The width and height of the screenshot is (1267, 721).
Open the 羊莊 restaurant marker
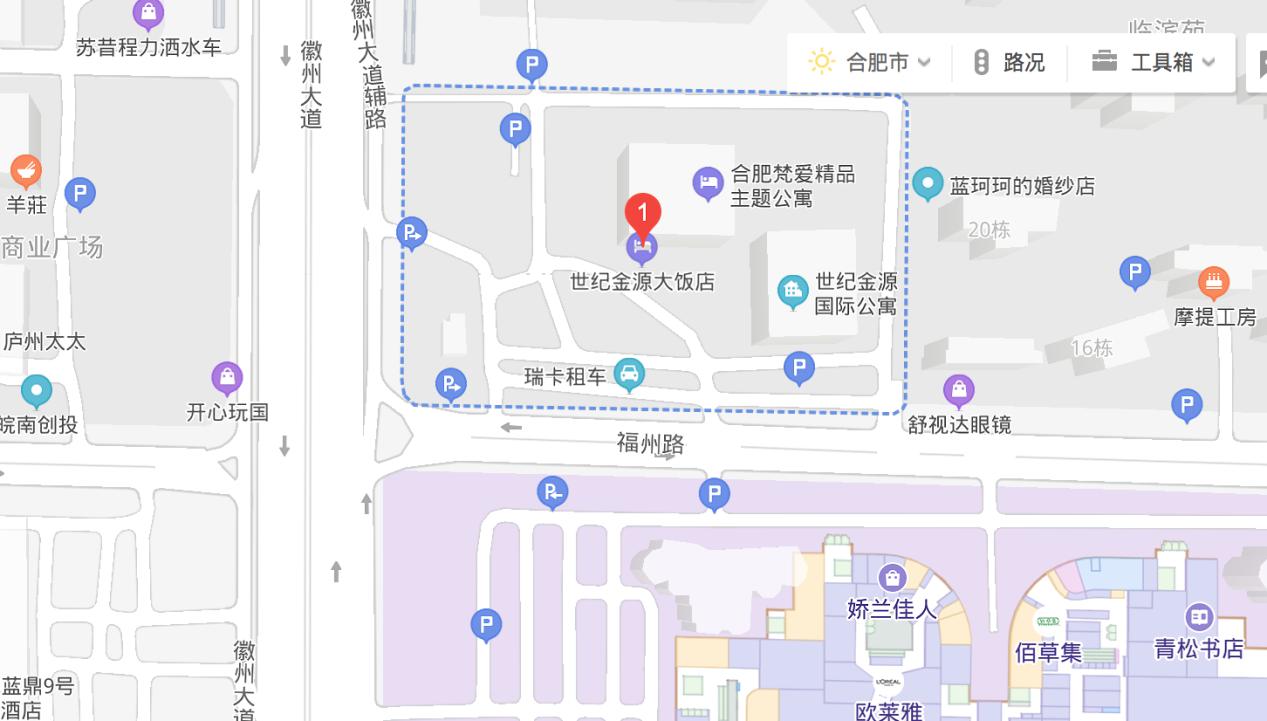[26, 171]
